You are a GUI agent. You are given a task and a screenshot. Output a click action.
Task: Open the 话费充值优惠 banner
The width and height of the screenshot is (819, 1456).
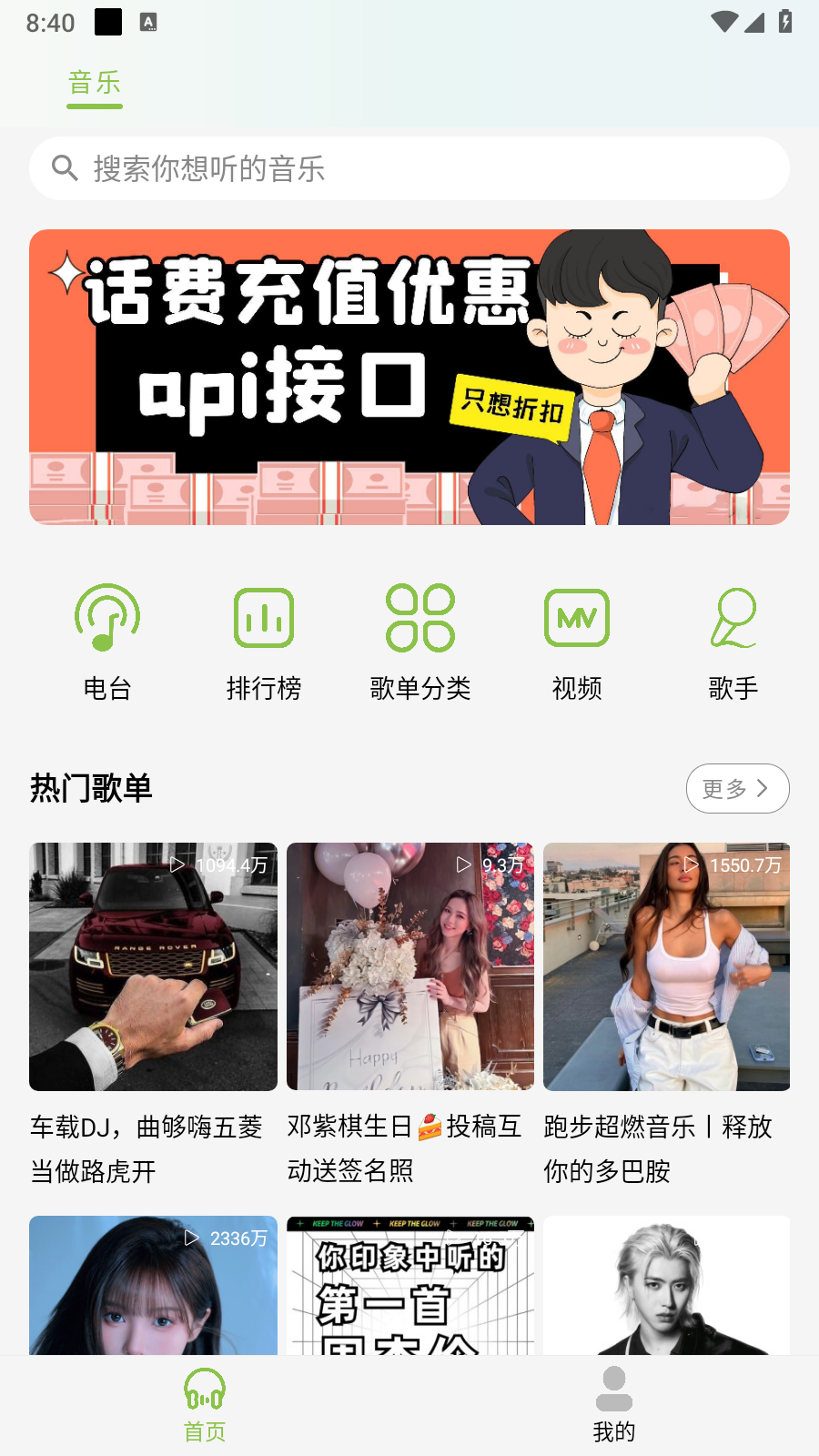409,377
